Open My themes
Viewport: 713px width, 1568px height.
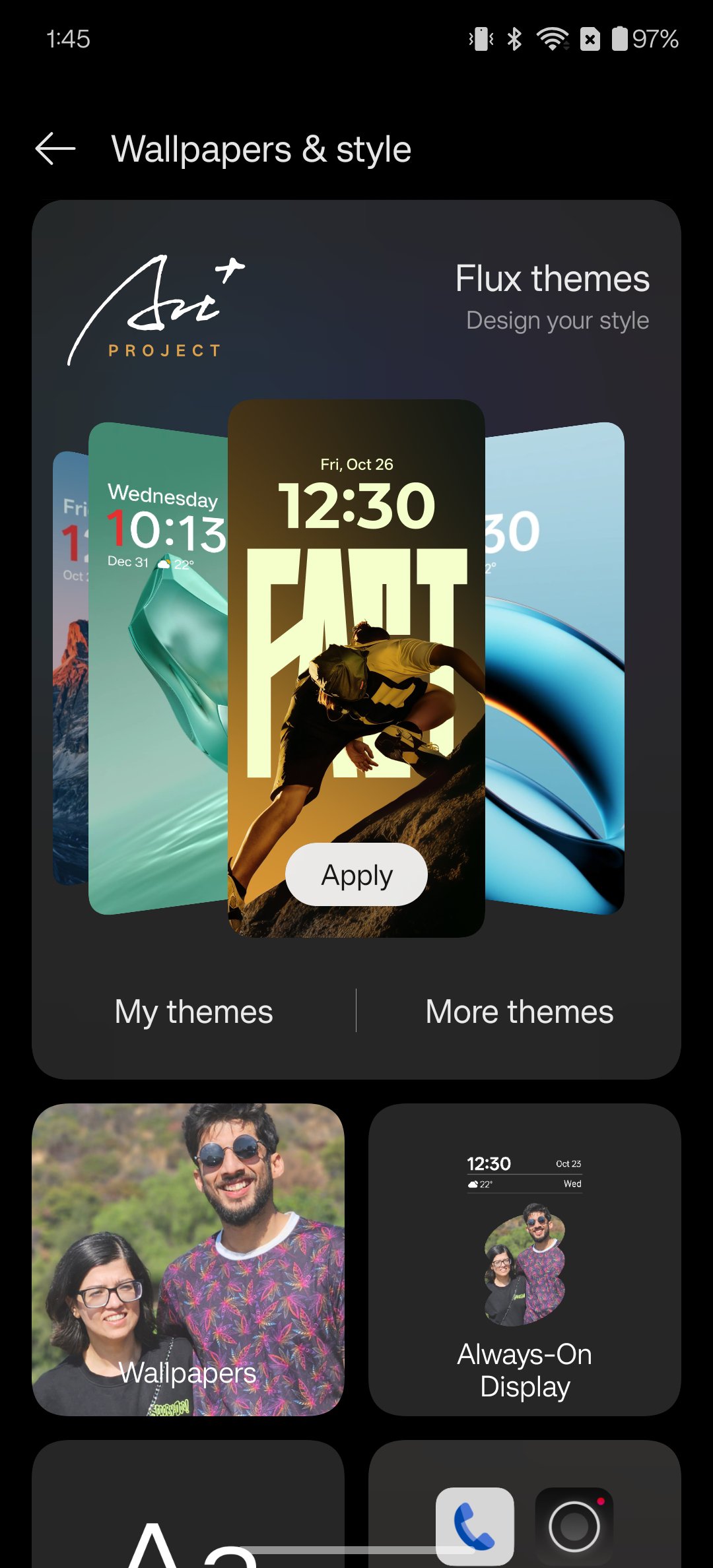pos(193,1011)
